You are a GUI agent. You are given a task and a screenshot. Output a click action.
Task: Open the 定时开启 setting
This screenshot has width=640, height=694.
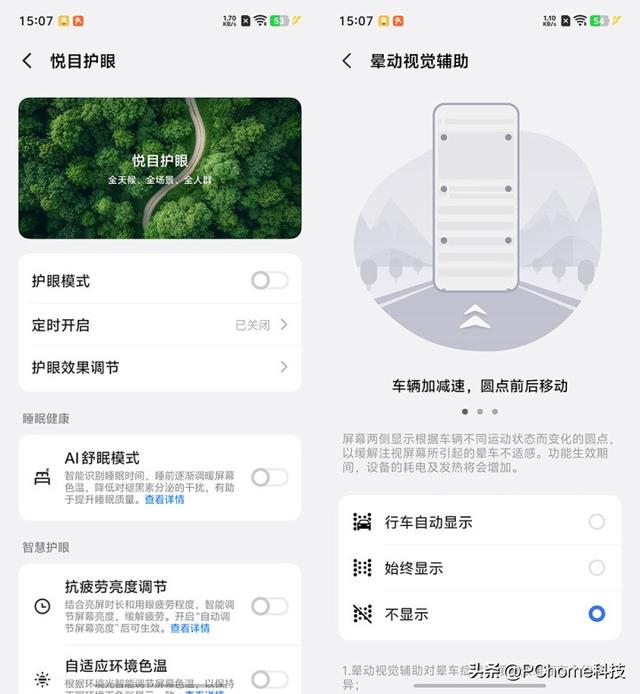point(160,325)
